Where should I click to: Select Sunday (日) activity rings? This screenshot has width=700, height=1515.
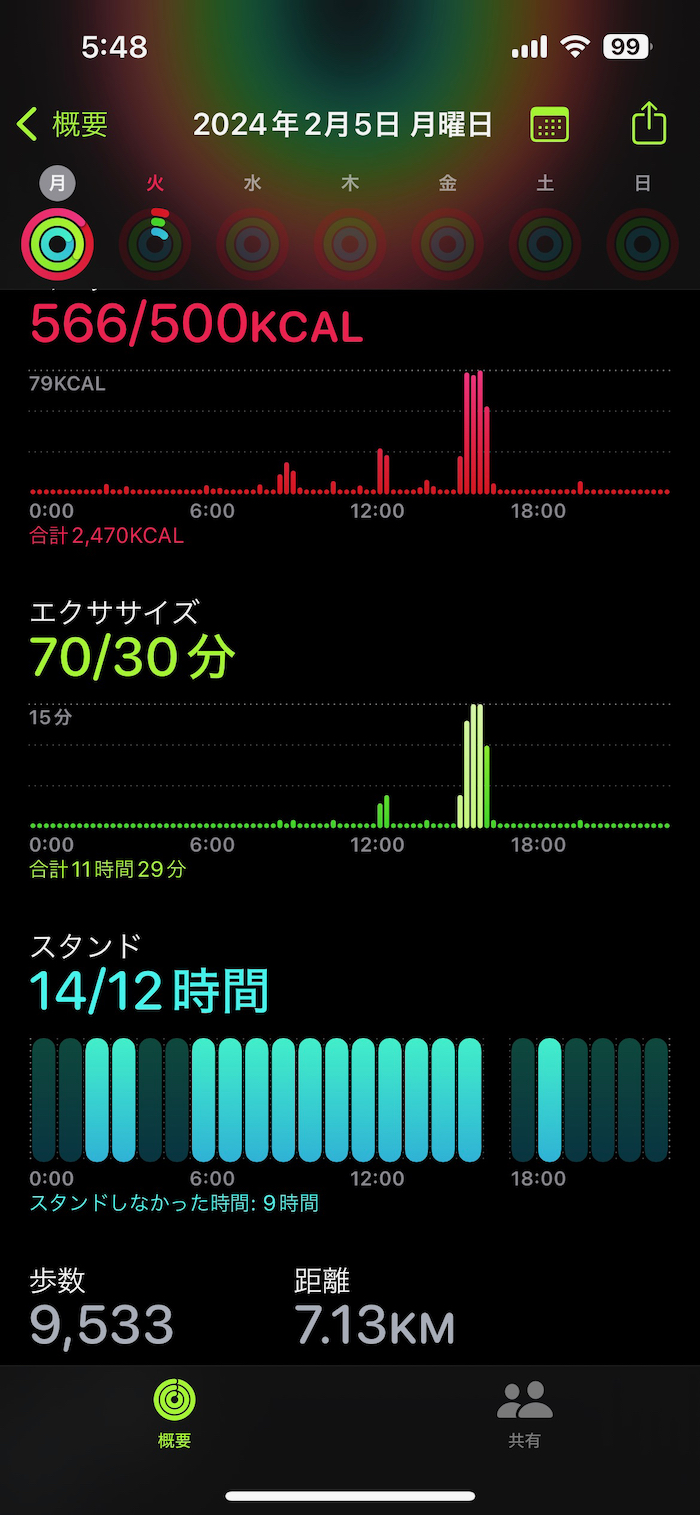tap(642, 243)
